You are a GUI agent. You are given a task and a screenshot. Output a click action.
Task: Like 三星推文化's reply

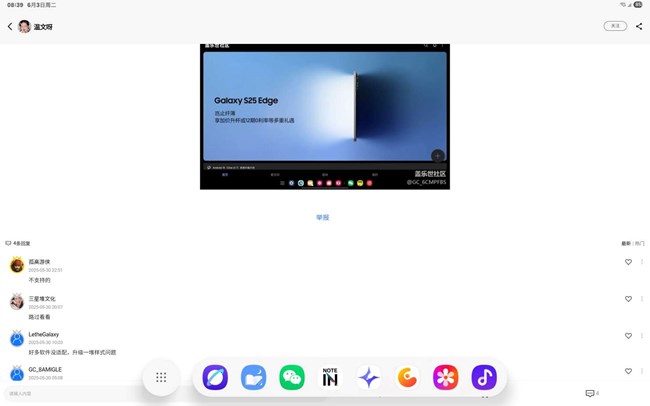click(x=628, y=299)
